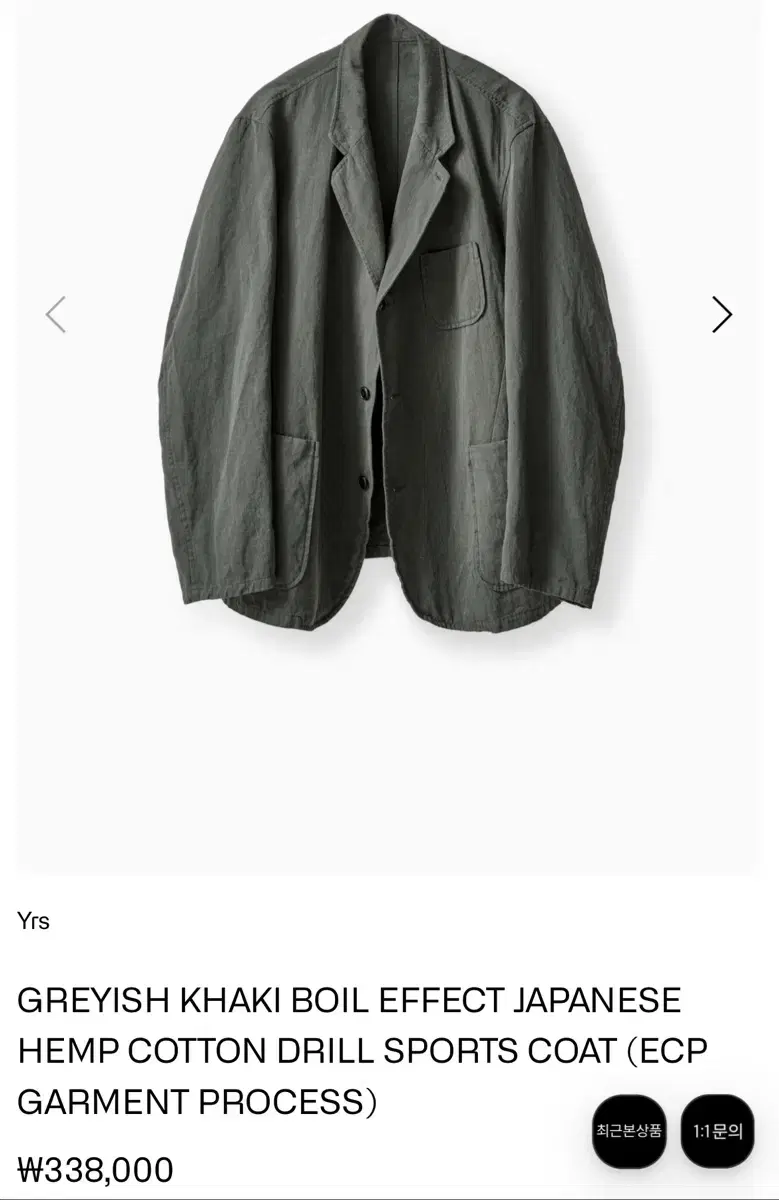Advance the carousel with the next-image control
The width and height of the screenshot is (779, 1200).
[x=720, y=314]
